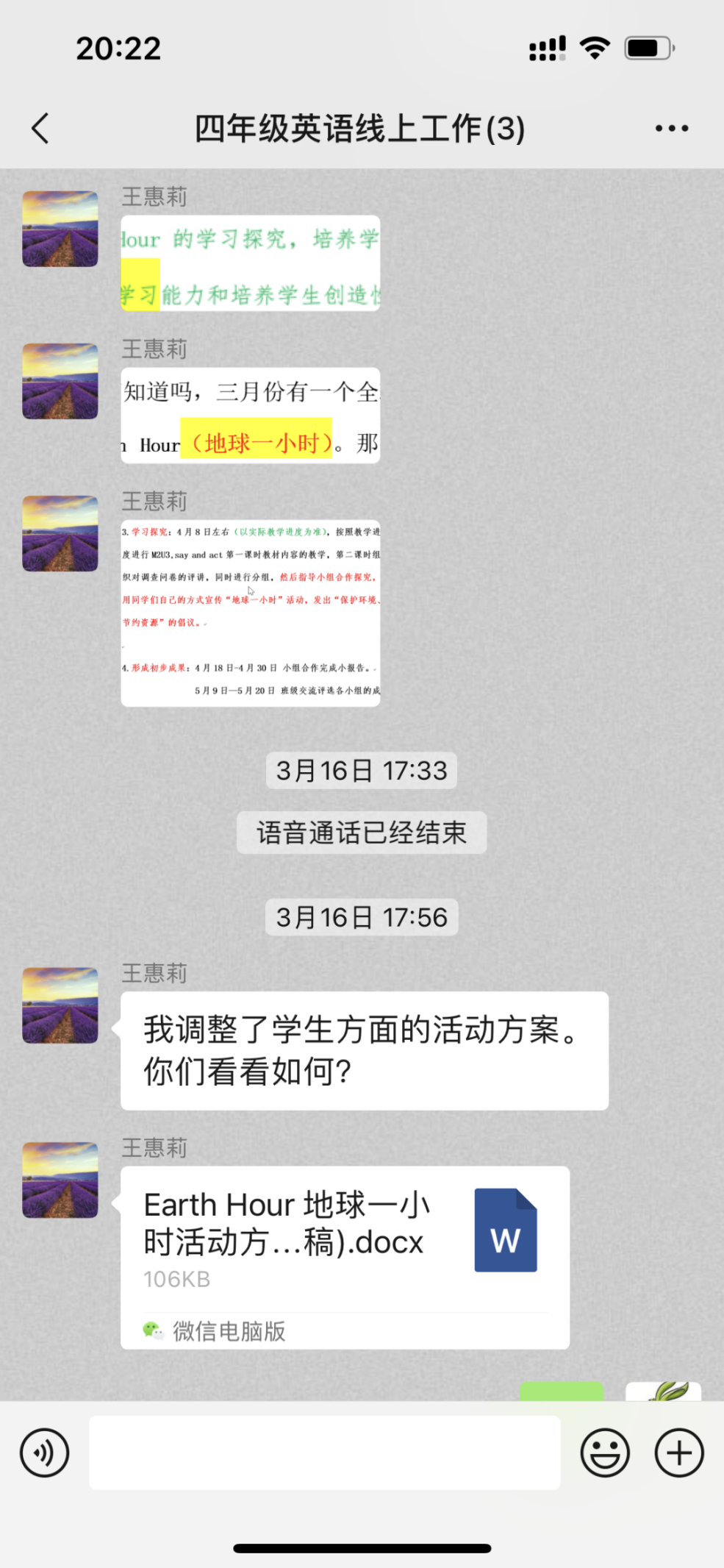View image with green 学习探究 text
This screenshot has width=724, height=1568.
[250, 263]
